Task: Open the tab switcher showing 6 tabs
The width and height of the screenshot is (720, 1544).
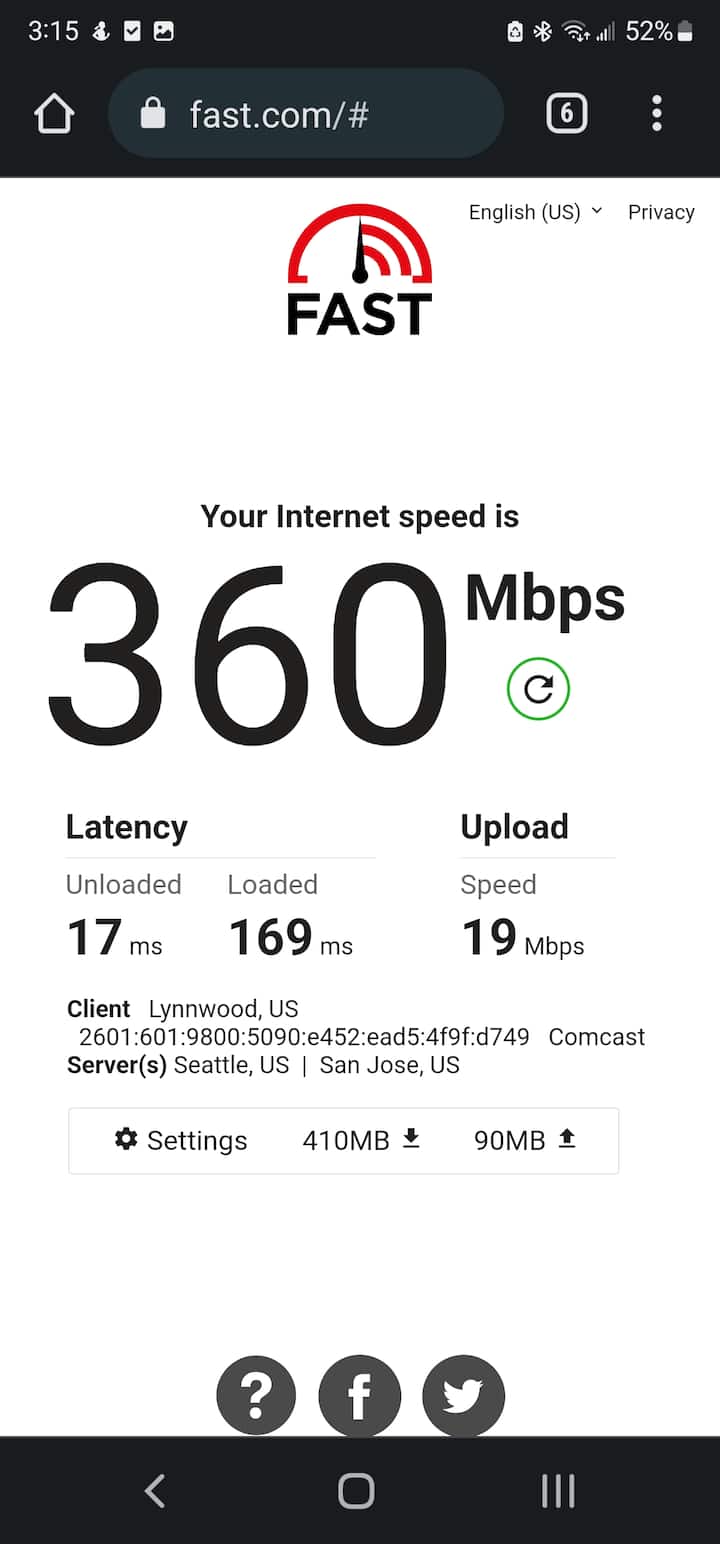Action: 566,114
